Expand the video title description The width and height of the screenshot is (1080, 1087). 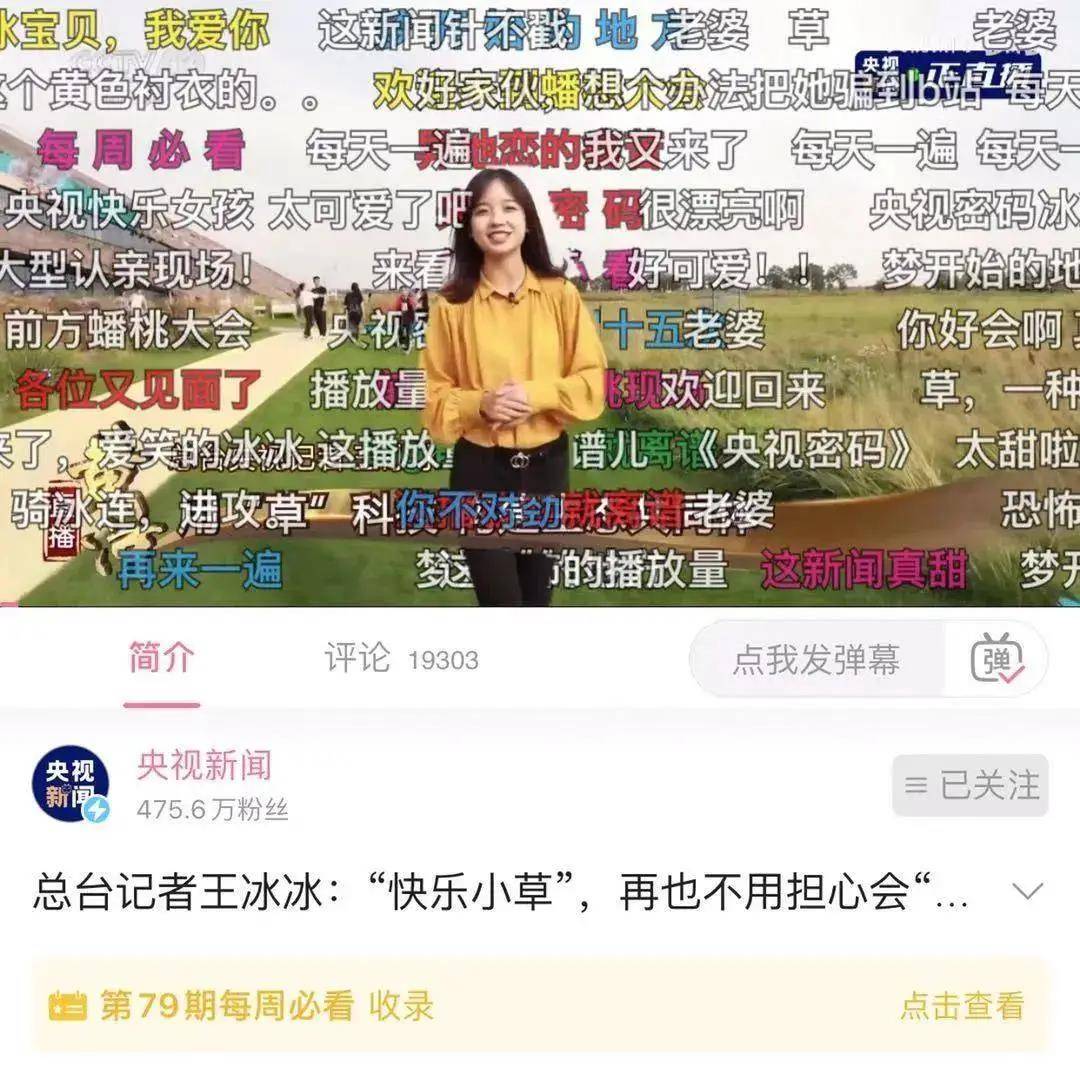(1027, 891)
